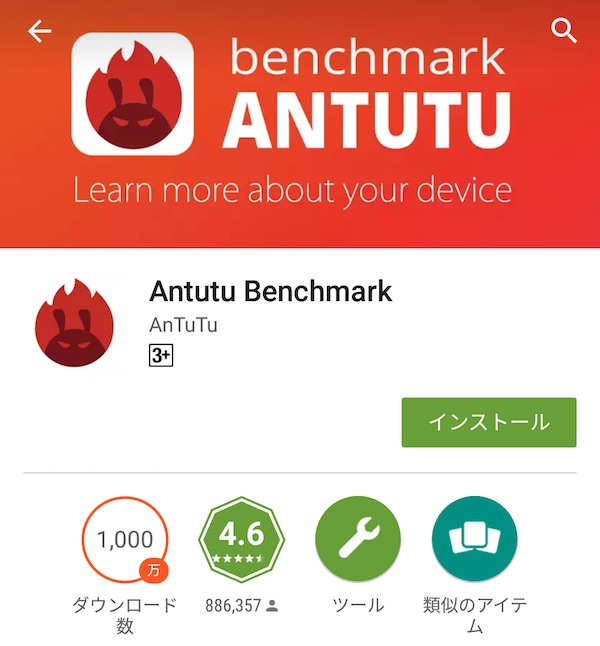
Task: Tap the green インストール button
Action: (x=489, y=422)
